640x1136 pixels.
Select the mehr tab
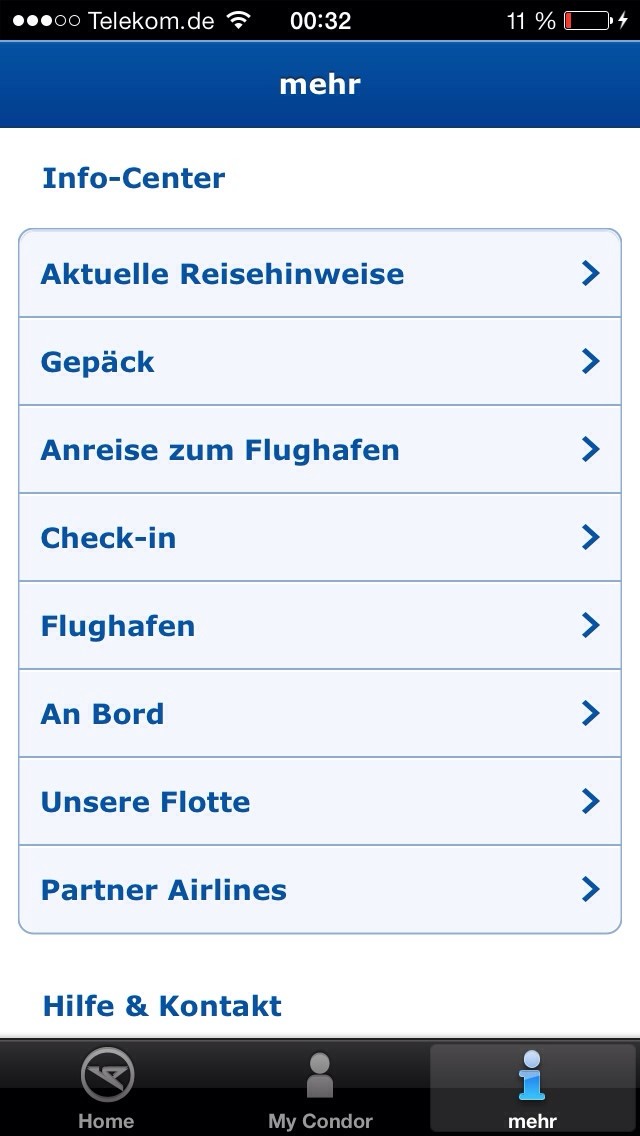[x=533, y=1089]
